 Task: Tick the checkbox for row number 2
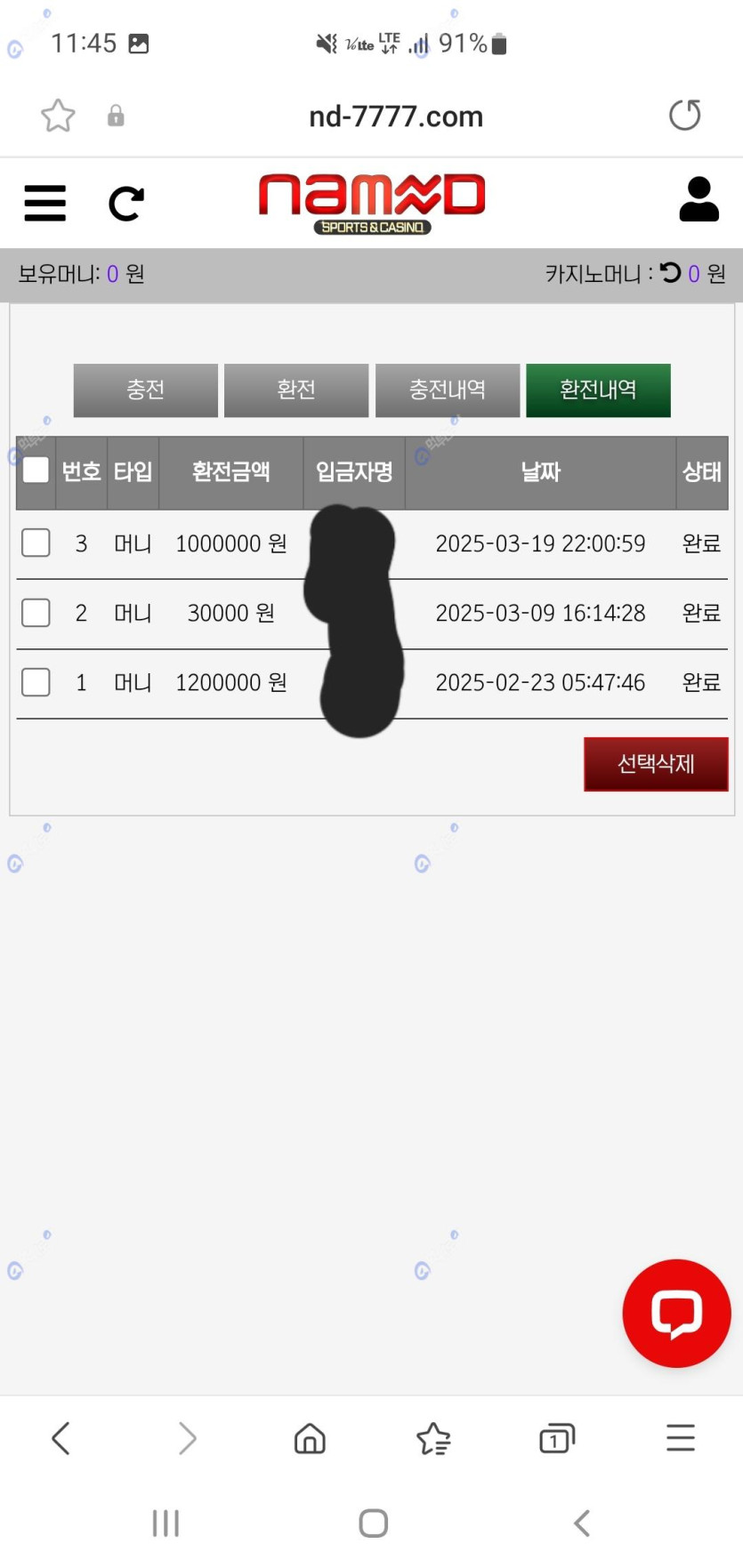36,612
